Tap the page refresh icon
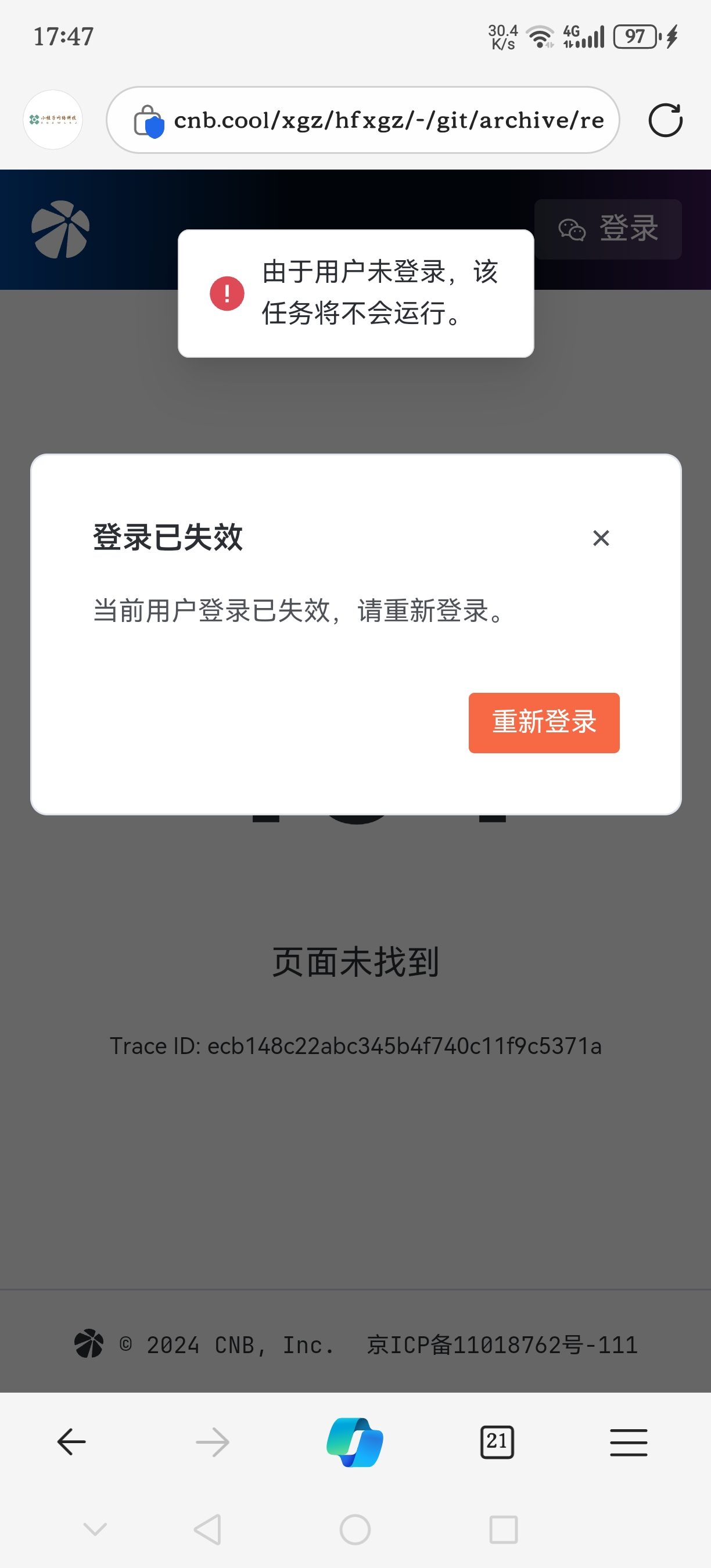This screenshot has height=1568, width=711. 665,120
